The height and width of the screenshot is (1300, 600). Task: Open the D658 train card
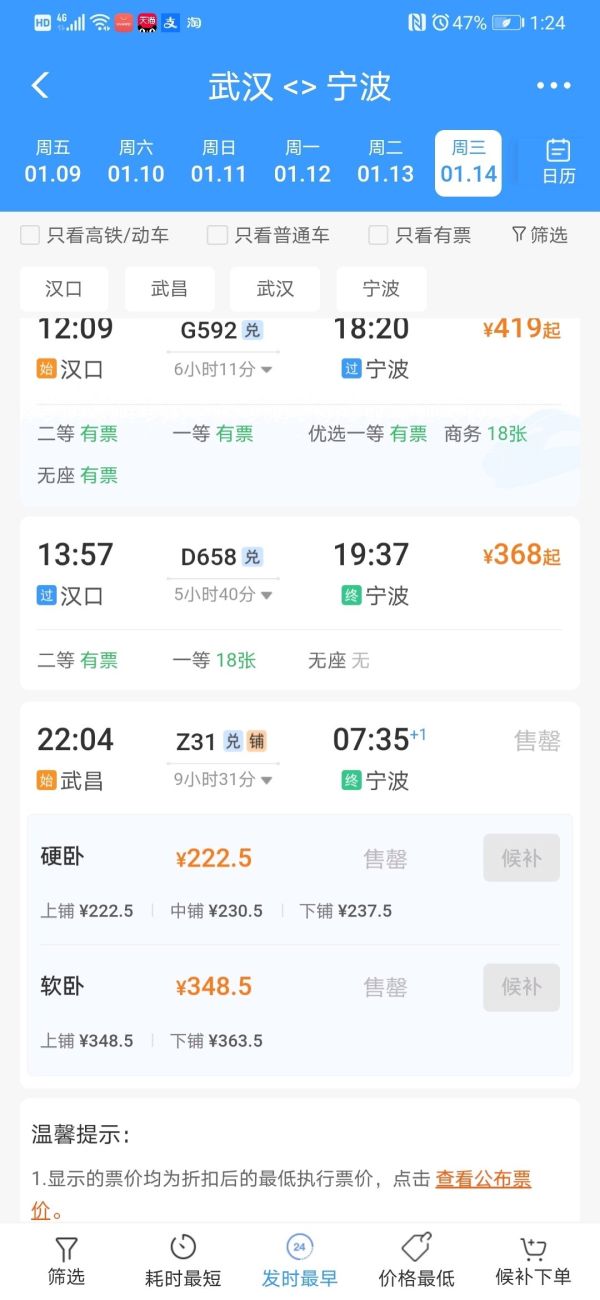coord(300,574)
